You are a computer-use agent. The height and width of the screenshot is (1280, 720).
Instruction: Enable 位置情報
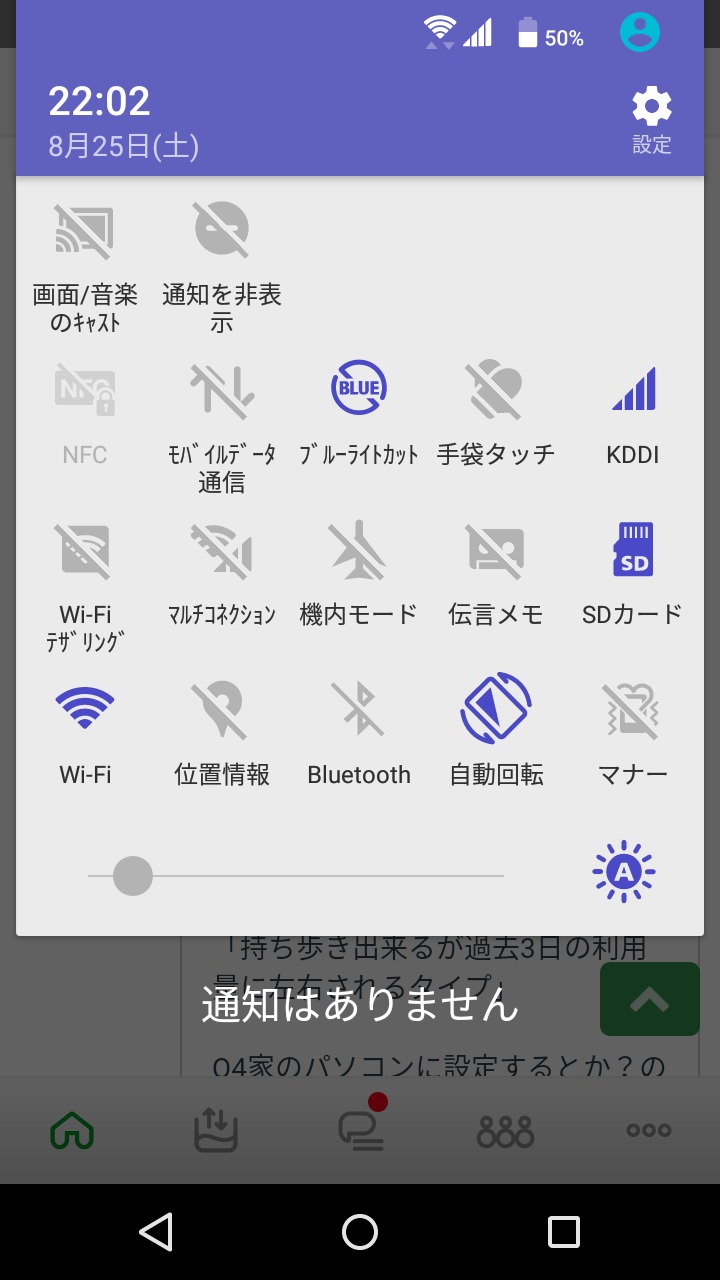[221, 710]
